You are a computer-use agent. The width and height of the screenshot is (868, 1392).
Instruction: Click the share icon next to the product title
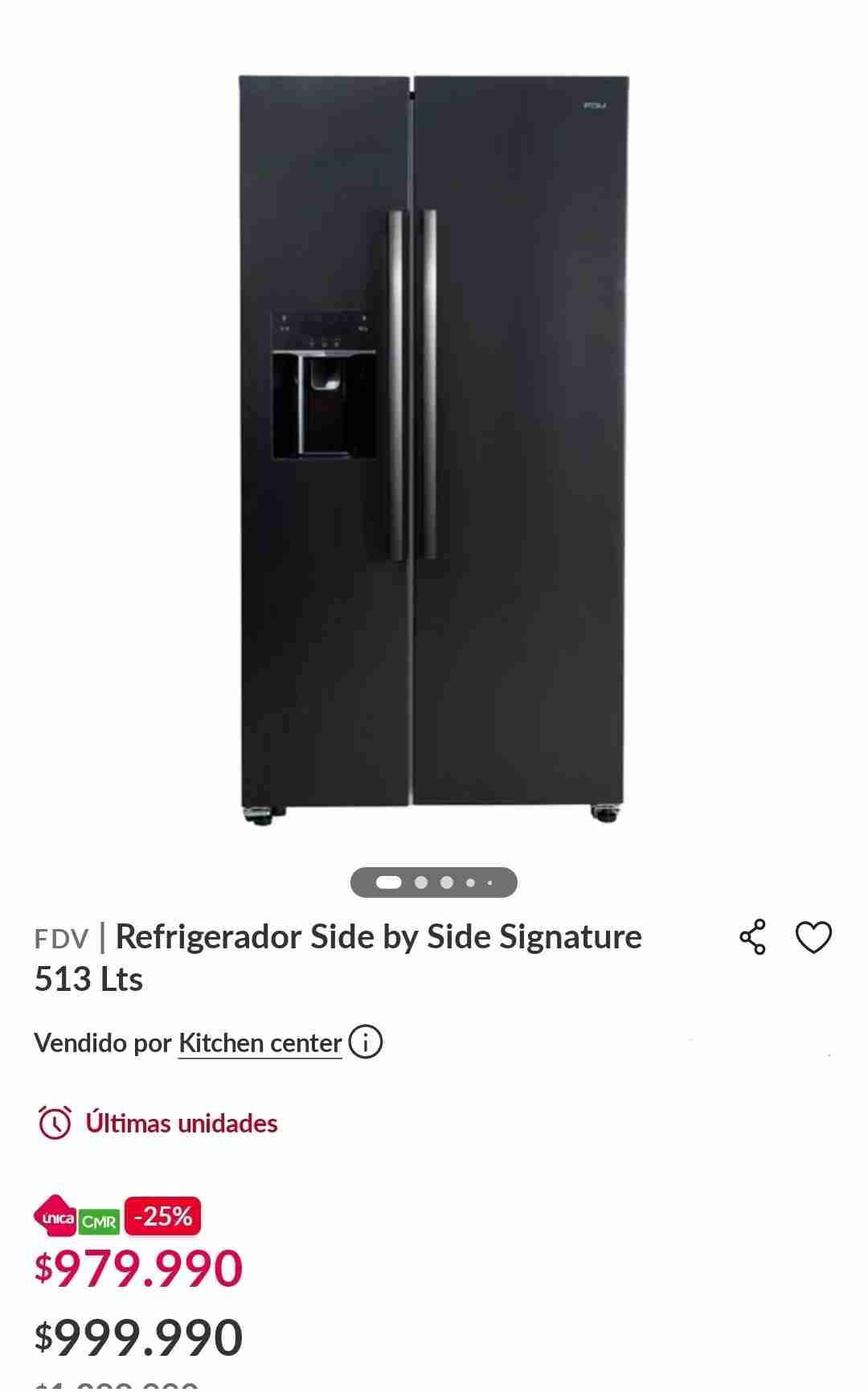coord(753,936)
